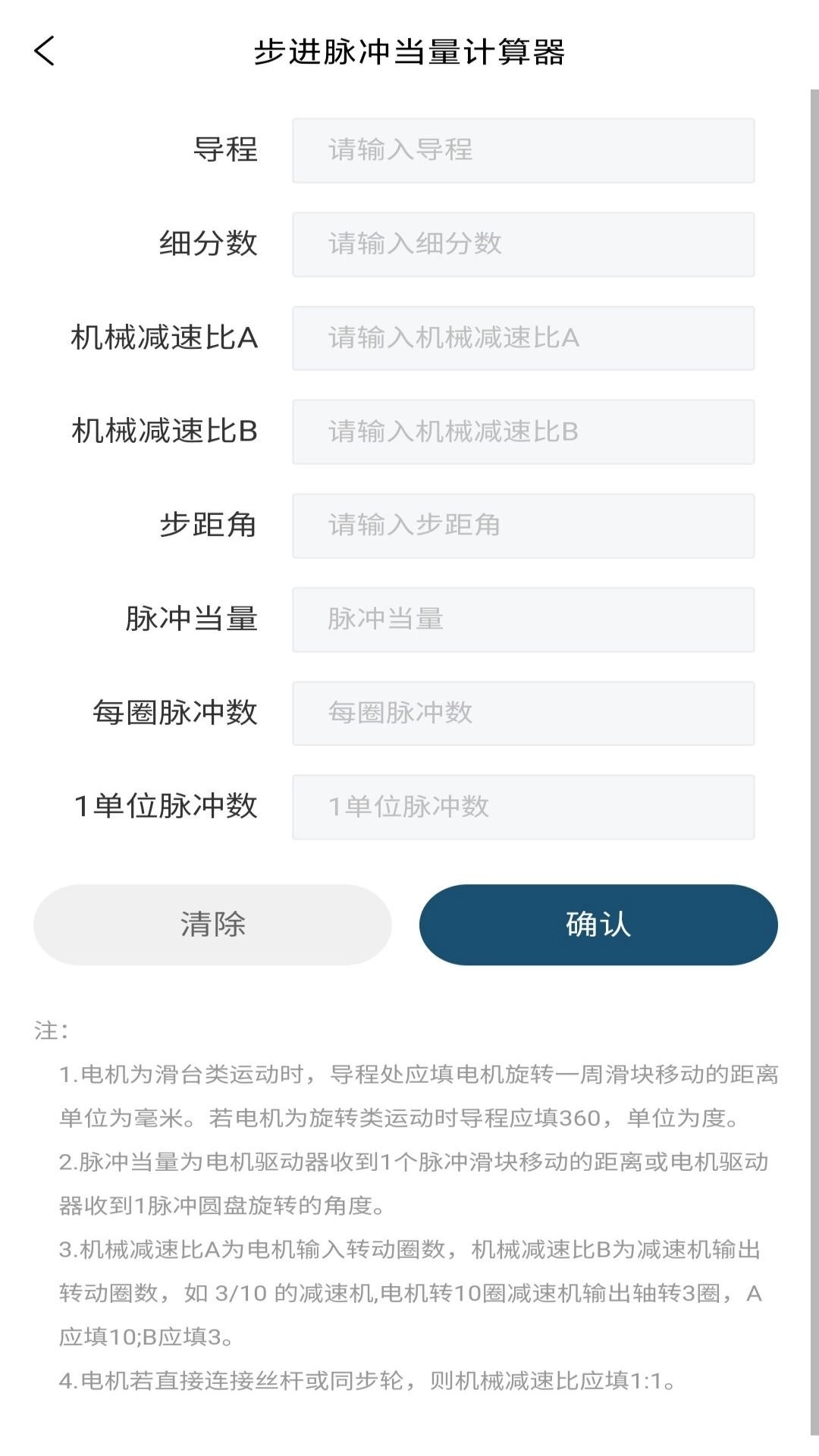Viewport: 819px width, 1456px height.
Task: Select the 每圈脉冲数 entry box
Action: coord(523,713)
